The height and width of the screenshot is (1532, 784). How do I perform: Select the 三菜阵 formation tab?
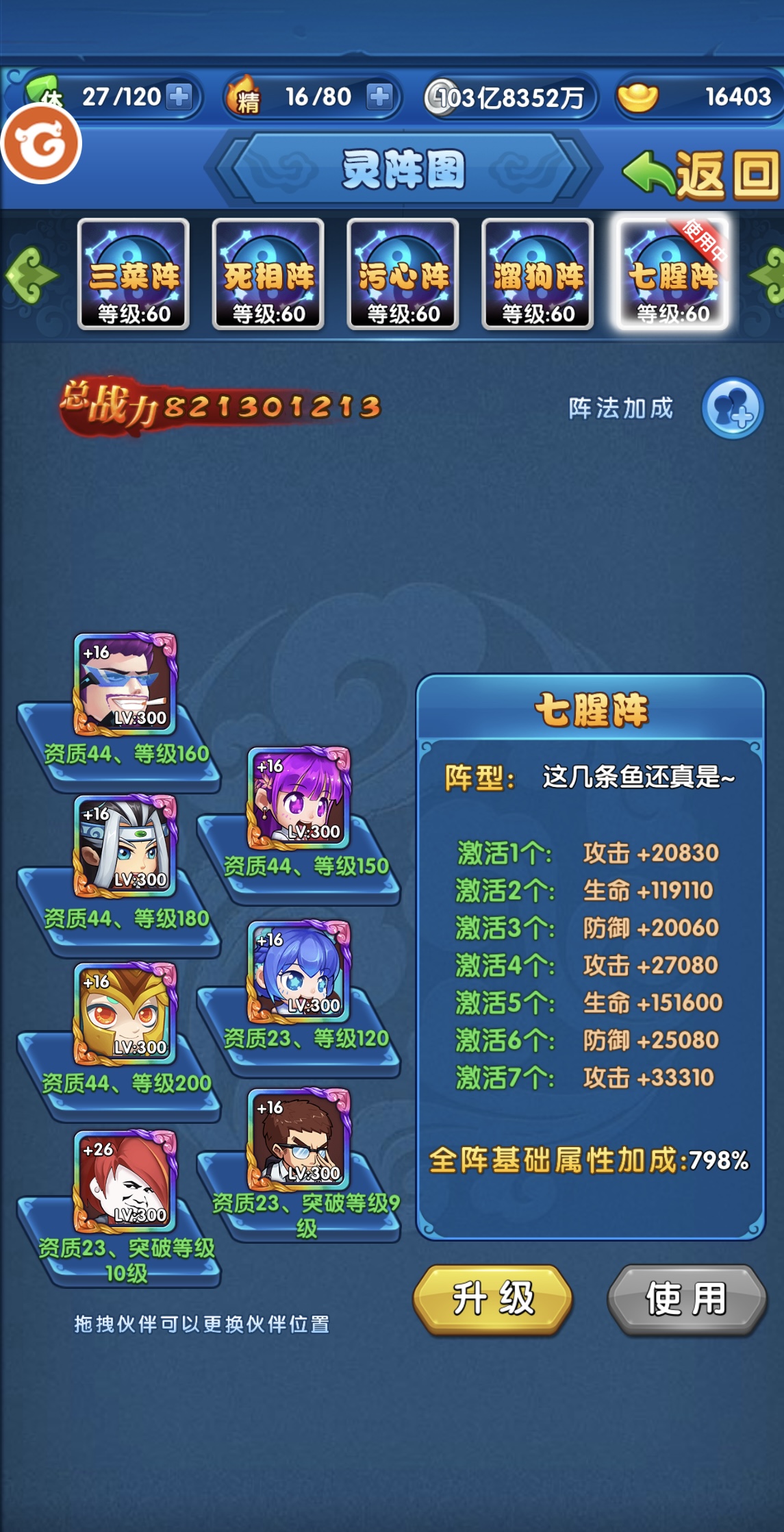pyautogui.click(x=134, y=274)
